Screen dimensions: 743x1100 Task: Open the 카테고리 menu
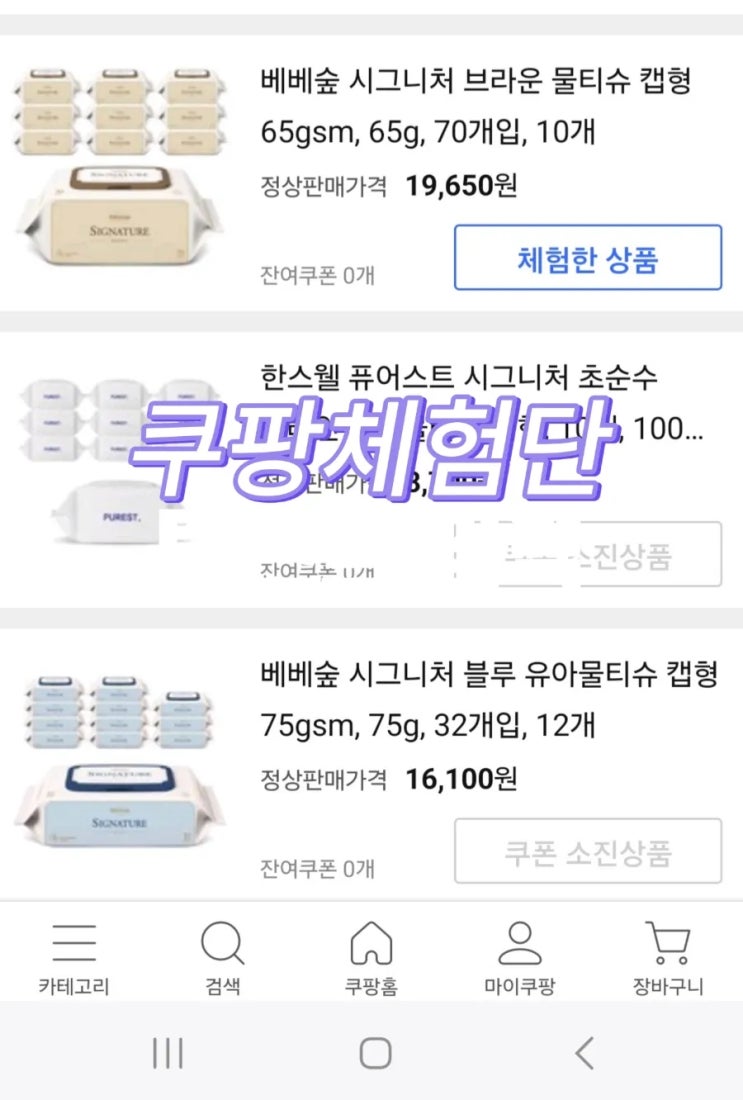(x=74, y=958)
